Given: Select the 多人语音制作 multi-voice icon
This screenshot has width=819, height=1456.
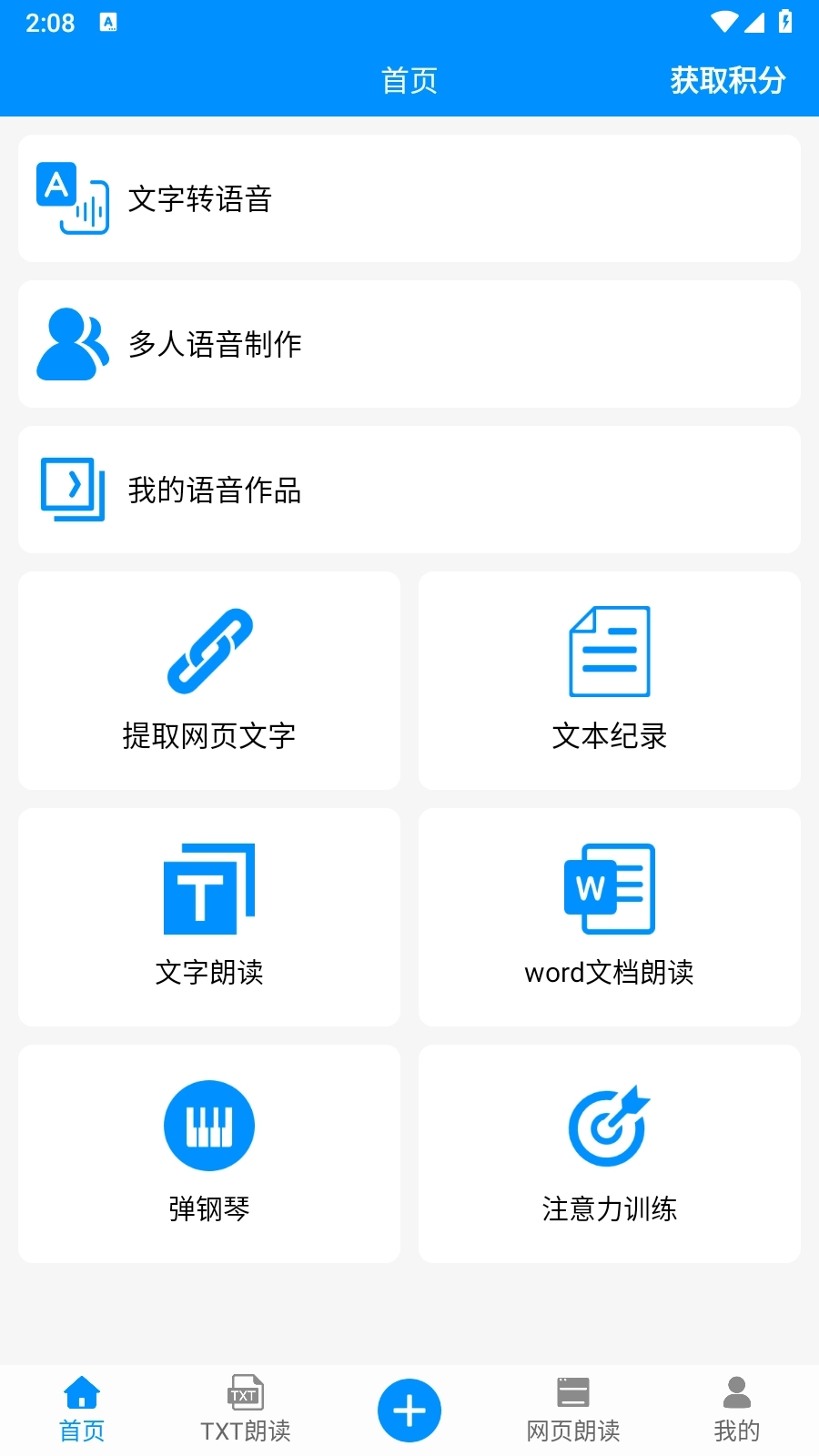Looking at the screenshot, I should [x=73, y=344].
